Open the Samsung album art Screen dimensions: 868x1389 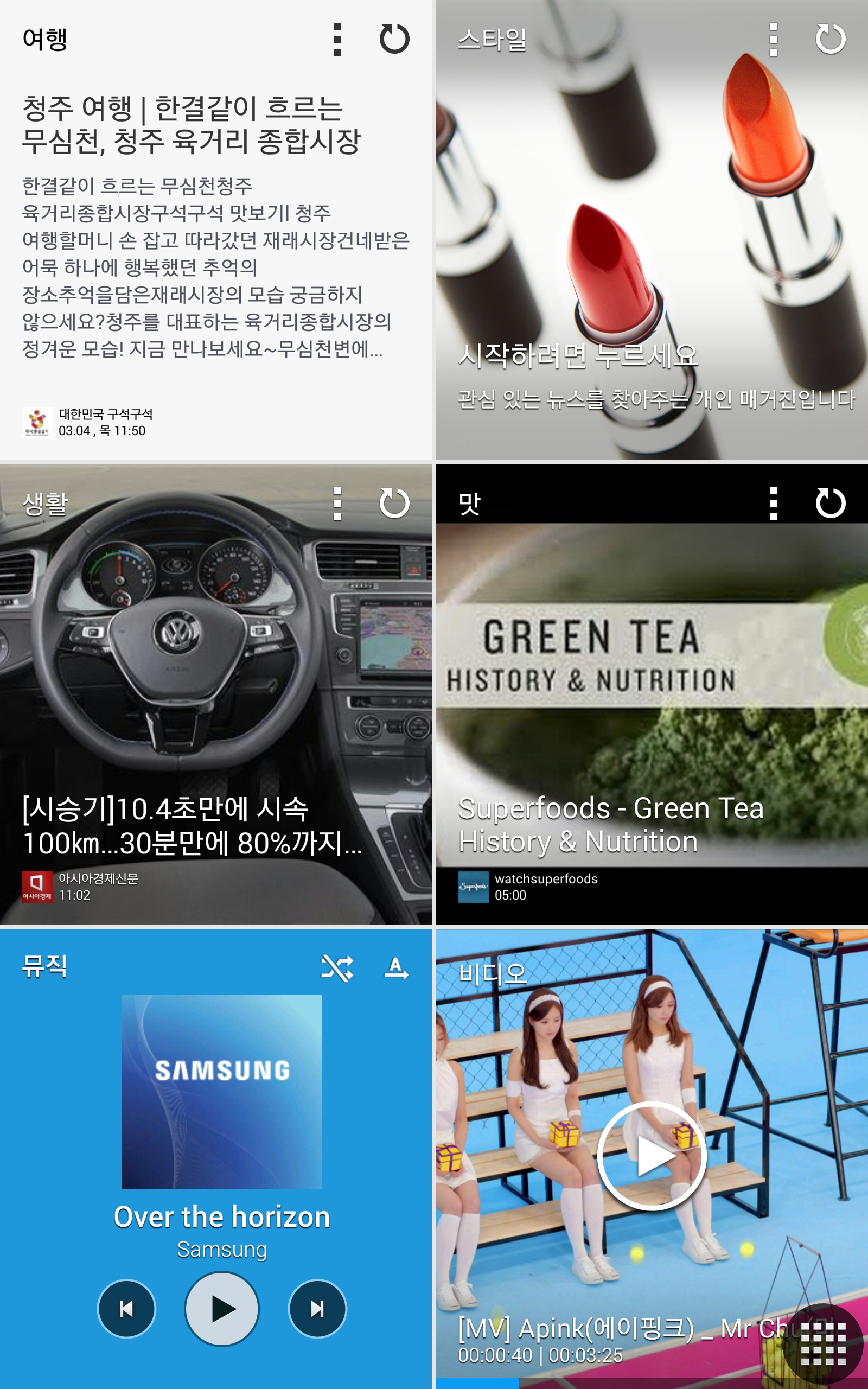click(221, 1092)
